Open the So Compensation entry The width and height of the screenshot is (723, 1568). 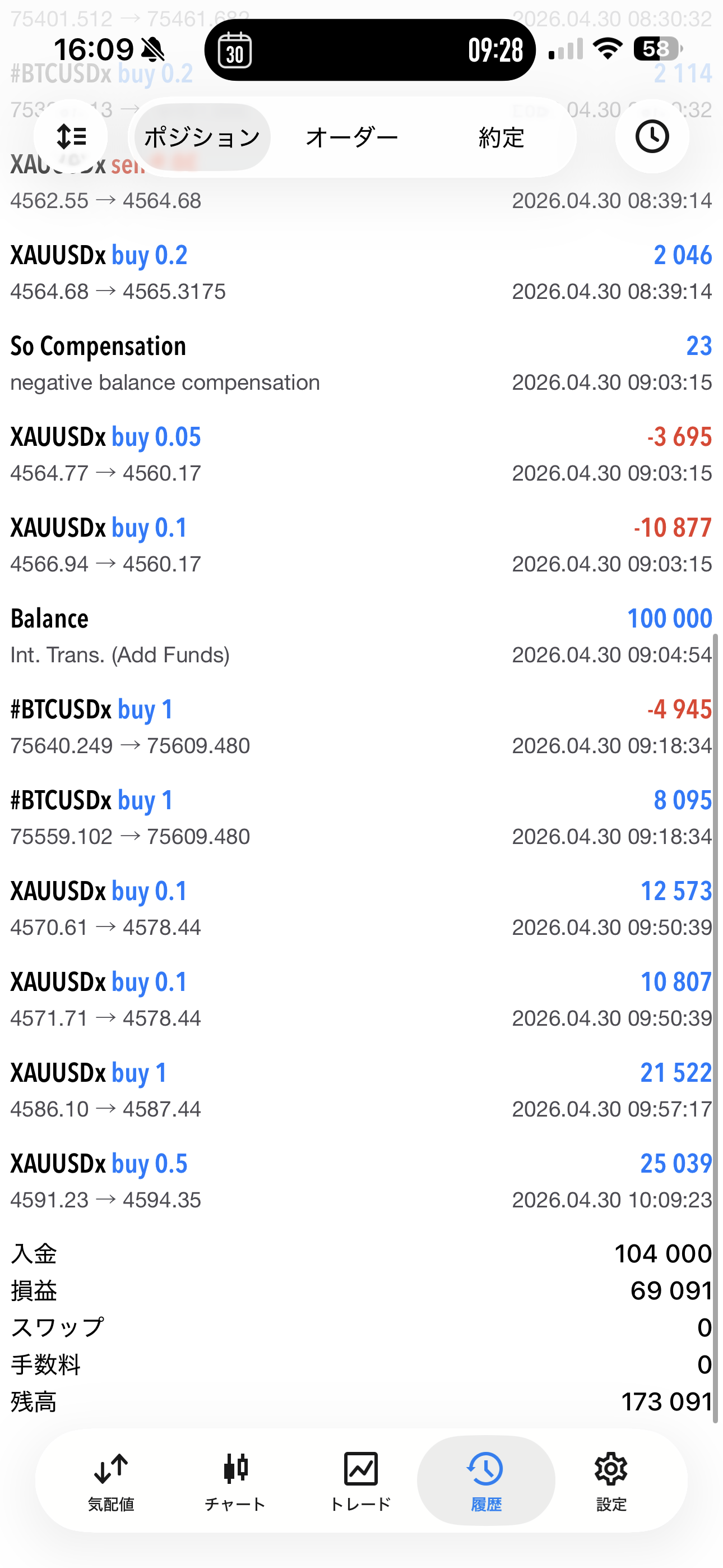point(361,363)
